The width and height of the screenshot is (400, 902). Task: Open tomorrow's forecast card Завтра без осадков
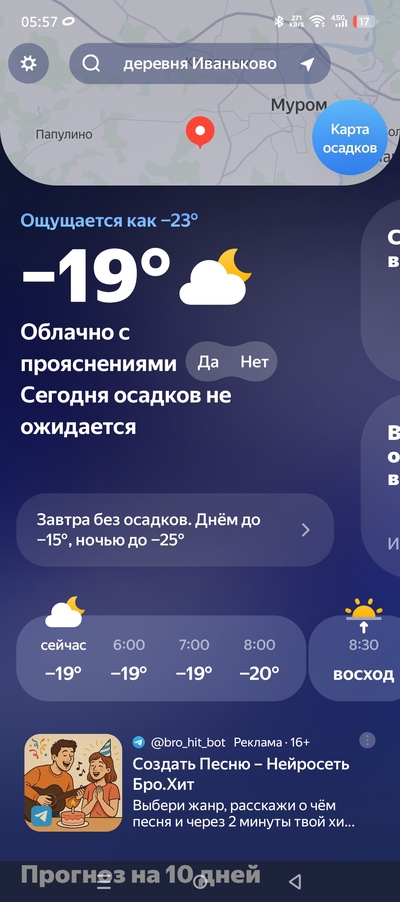[175, 530]
